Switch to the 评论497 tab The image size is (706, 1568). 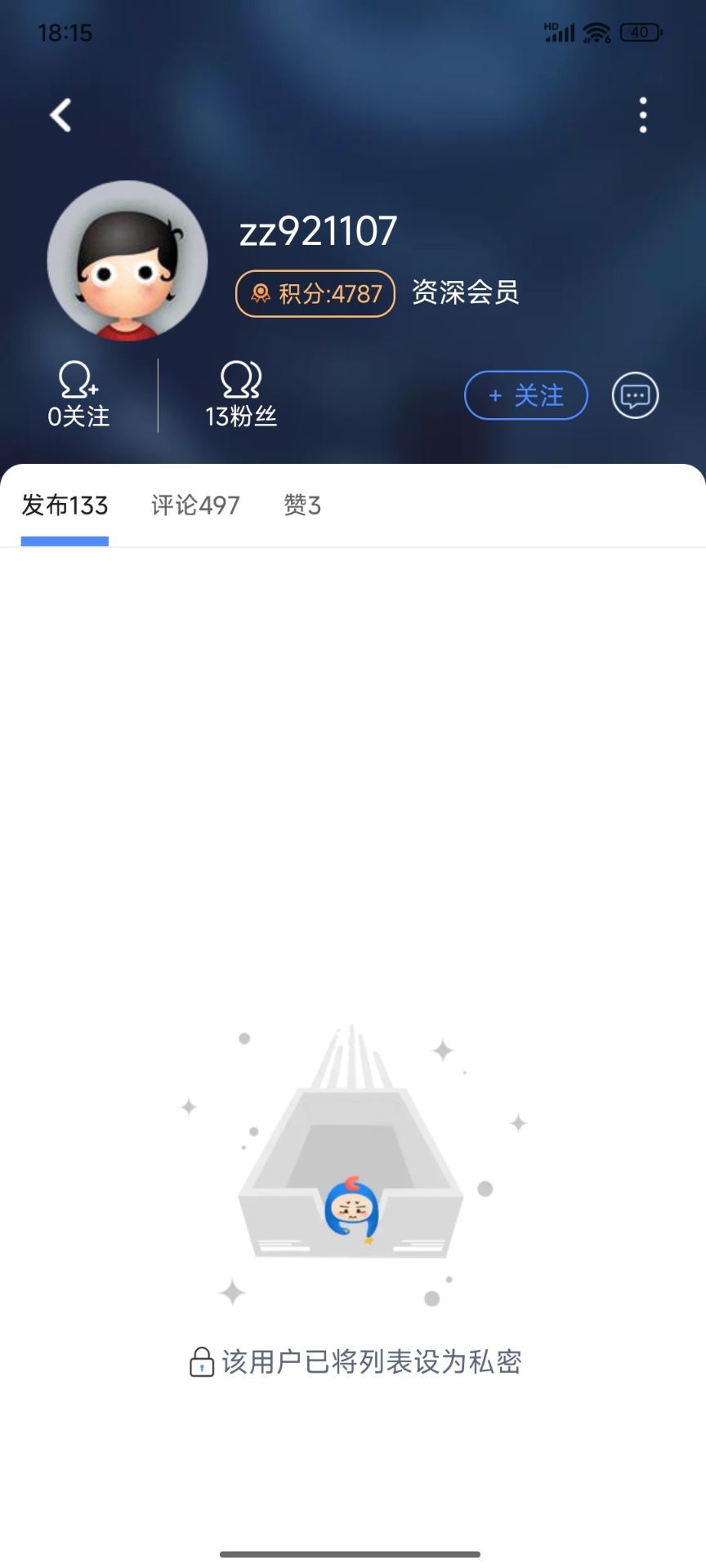click(195, 506)
